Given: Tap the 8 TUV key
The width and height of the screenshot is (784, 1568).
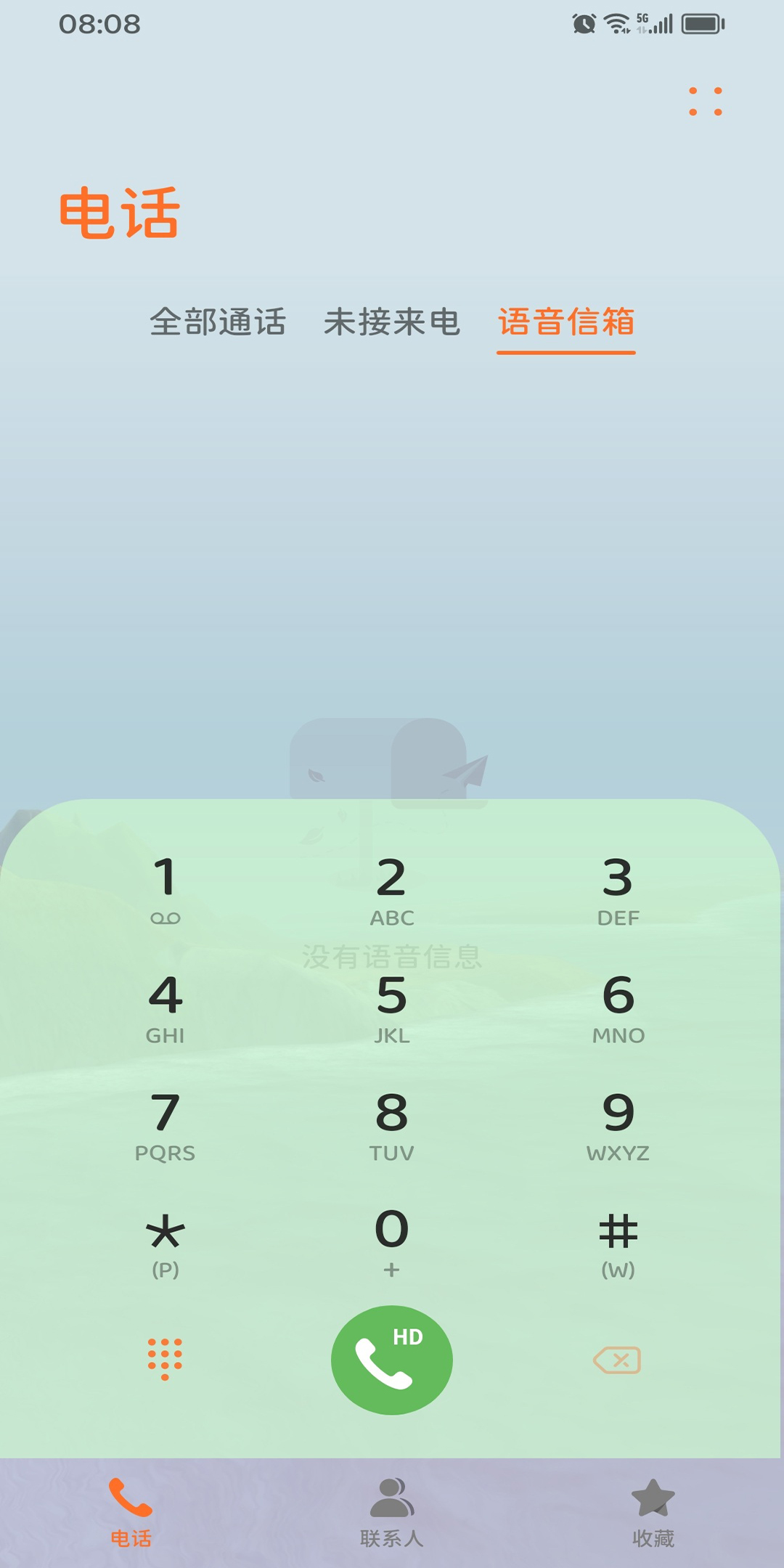Looking at the screenshot, I should coord(392,1125).
